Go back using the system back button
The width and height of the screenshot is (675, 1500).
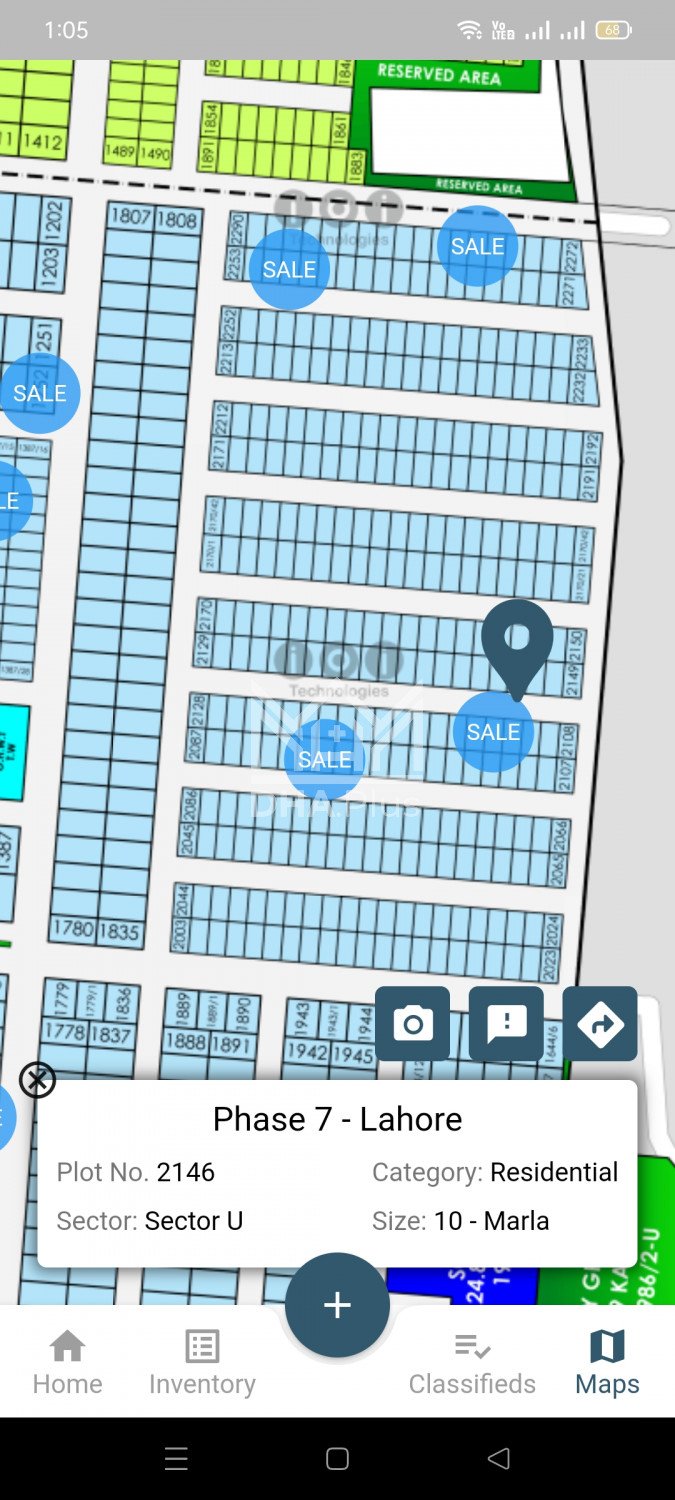pyautogui.click(x=498, y=1458)
